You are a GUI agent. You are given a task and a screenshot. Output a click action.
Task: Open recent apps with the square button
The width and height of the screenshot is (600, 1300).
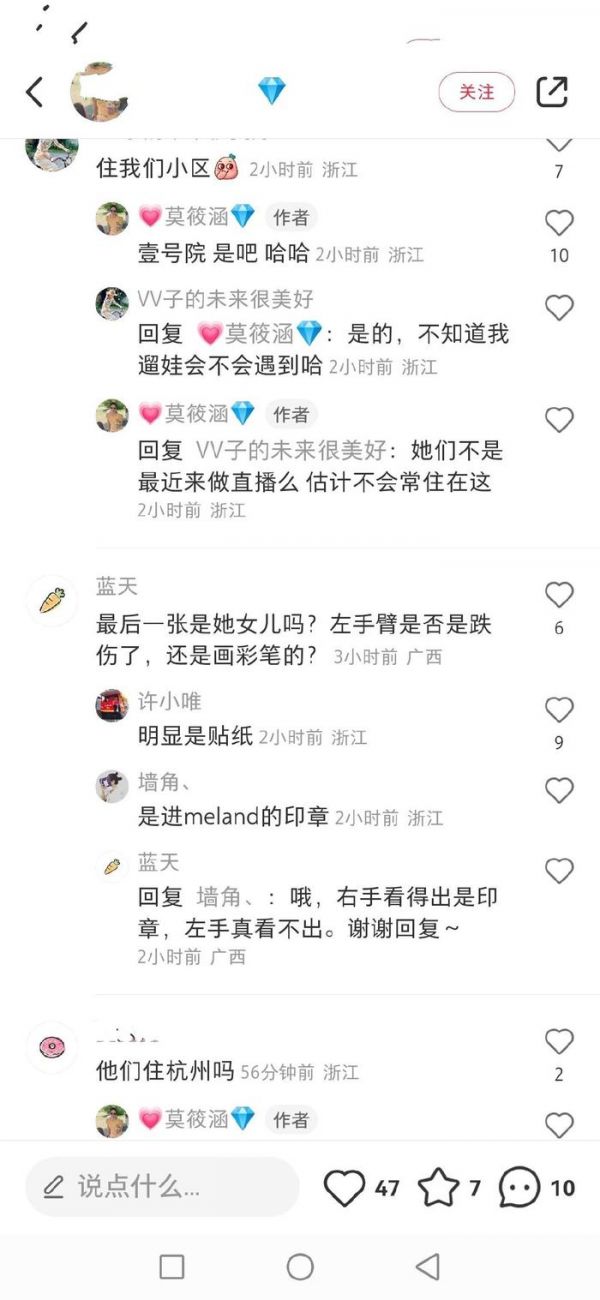pyautogui.click(x=172, y=1267)
